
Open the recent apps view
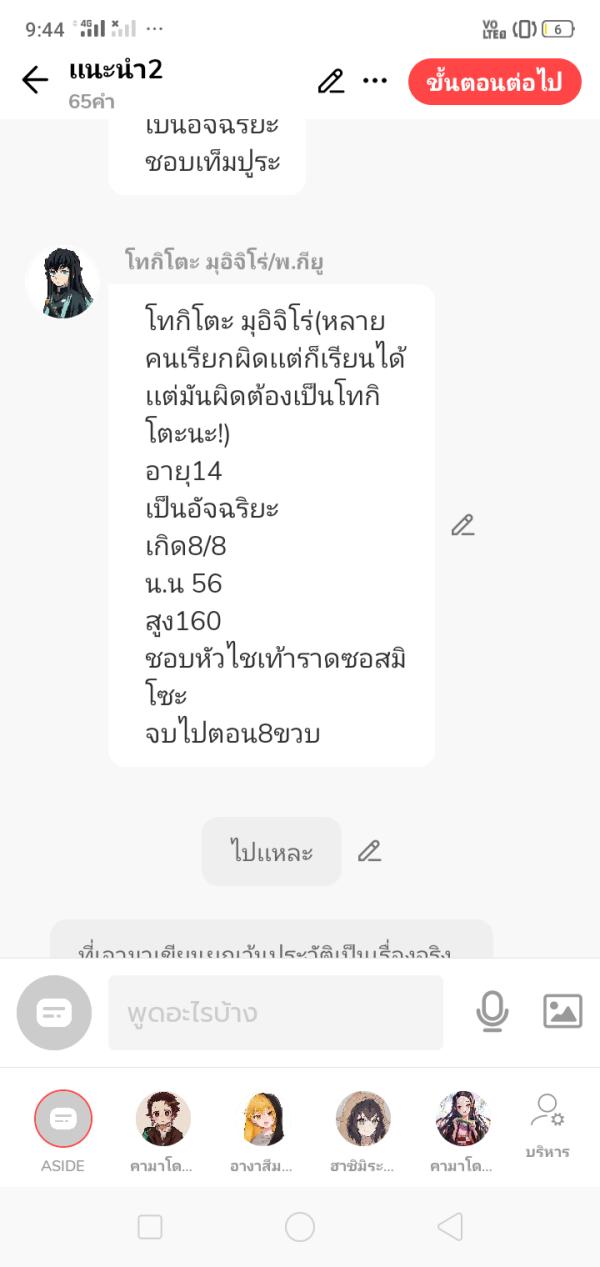click(150, 1227)
